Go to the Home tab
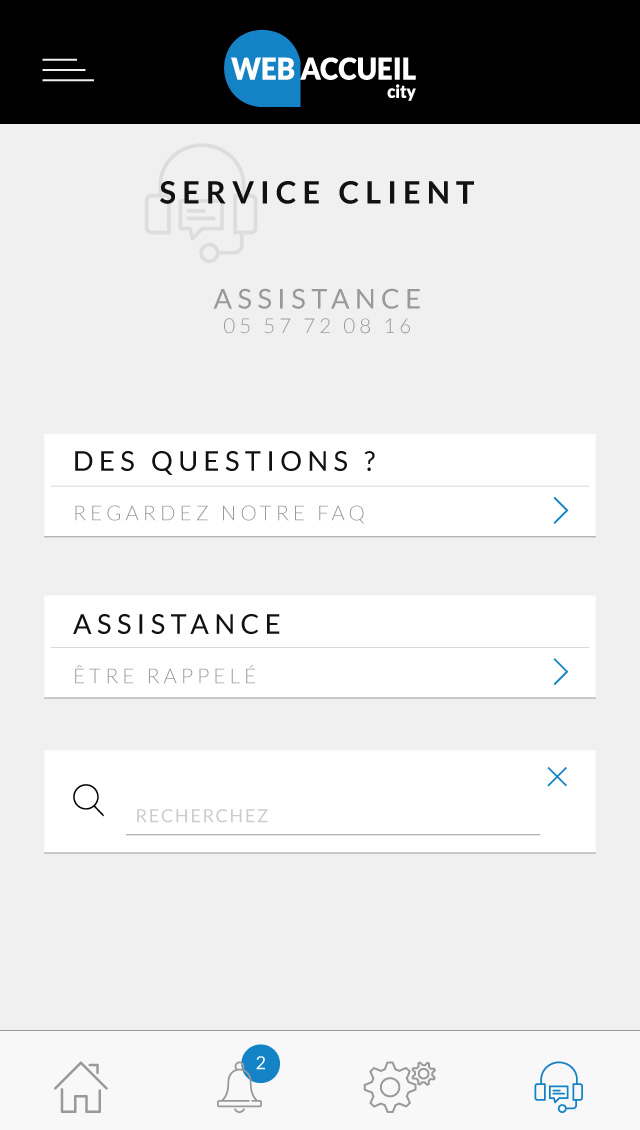 coord(81,1087)
